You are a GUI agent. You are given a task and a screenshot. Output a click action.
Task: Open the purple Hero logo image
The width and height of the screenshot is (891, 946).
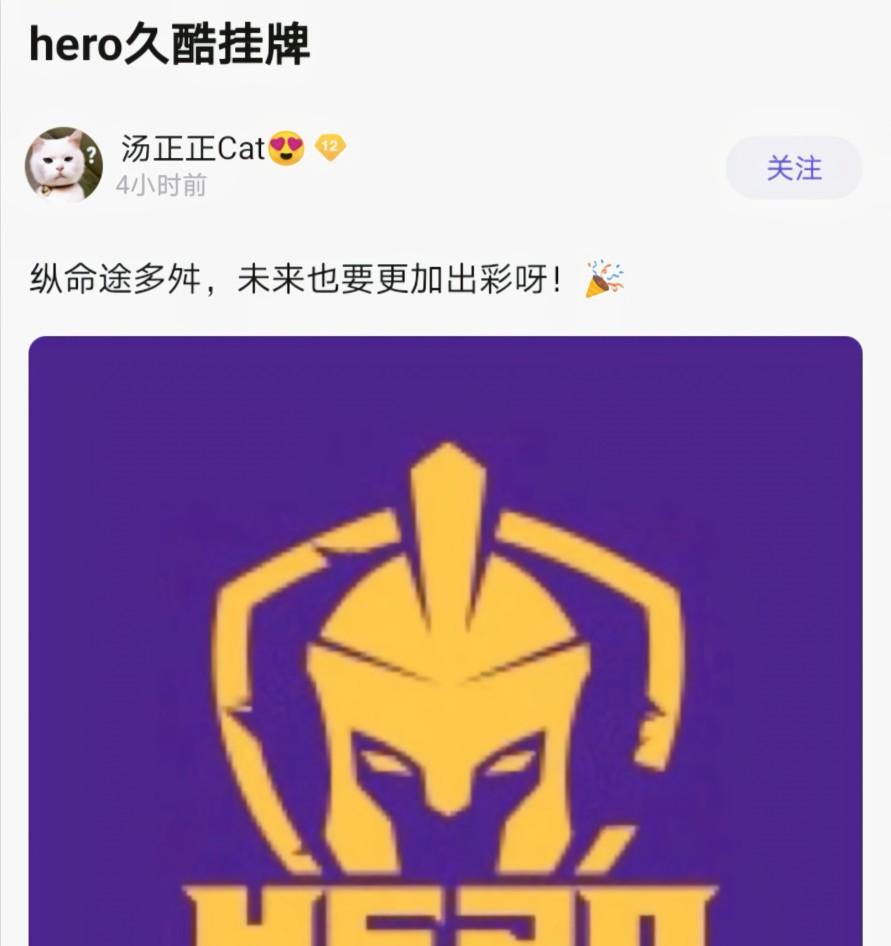[445, 640]
